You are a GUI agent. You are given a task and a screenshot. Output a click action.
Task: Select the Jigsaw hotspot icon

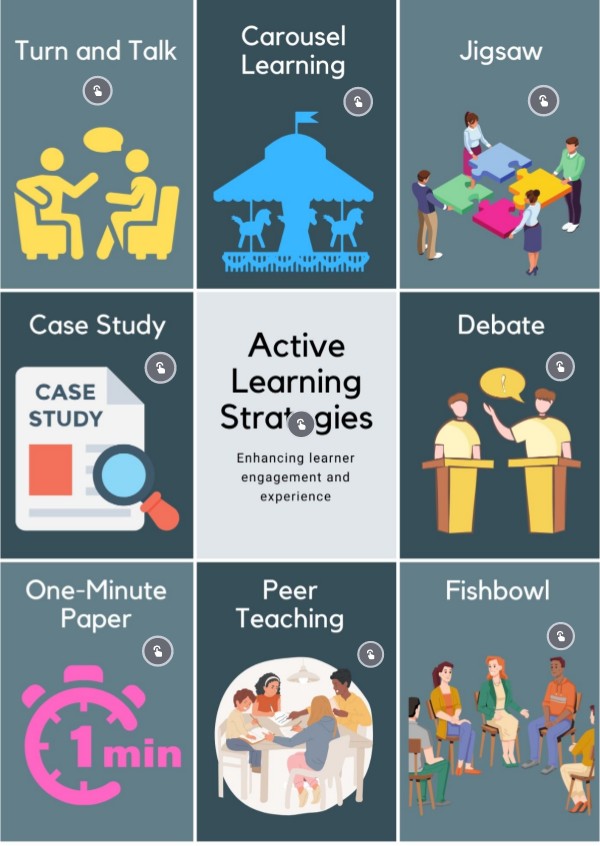(x=543, y=101)
